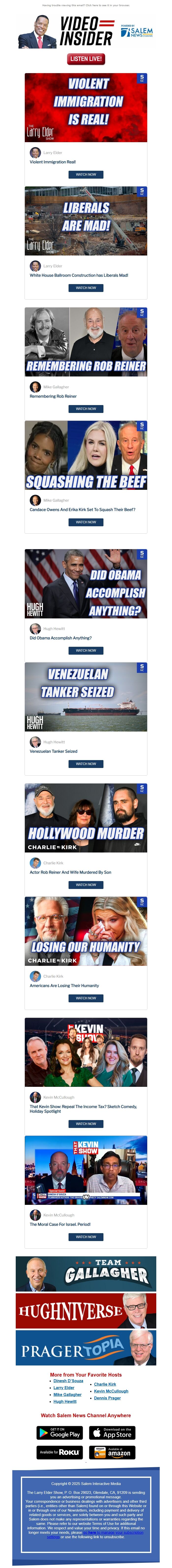Watch now: Did Obama Accomplish Anything?

pyautogui.click(x=86, y=650)
